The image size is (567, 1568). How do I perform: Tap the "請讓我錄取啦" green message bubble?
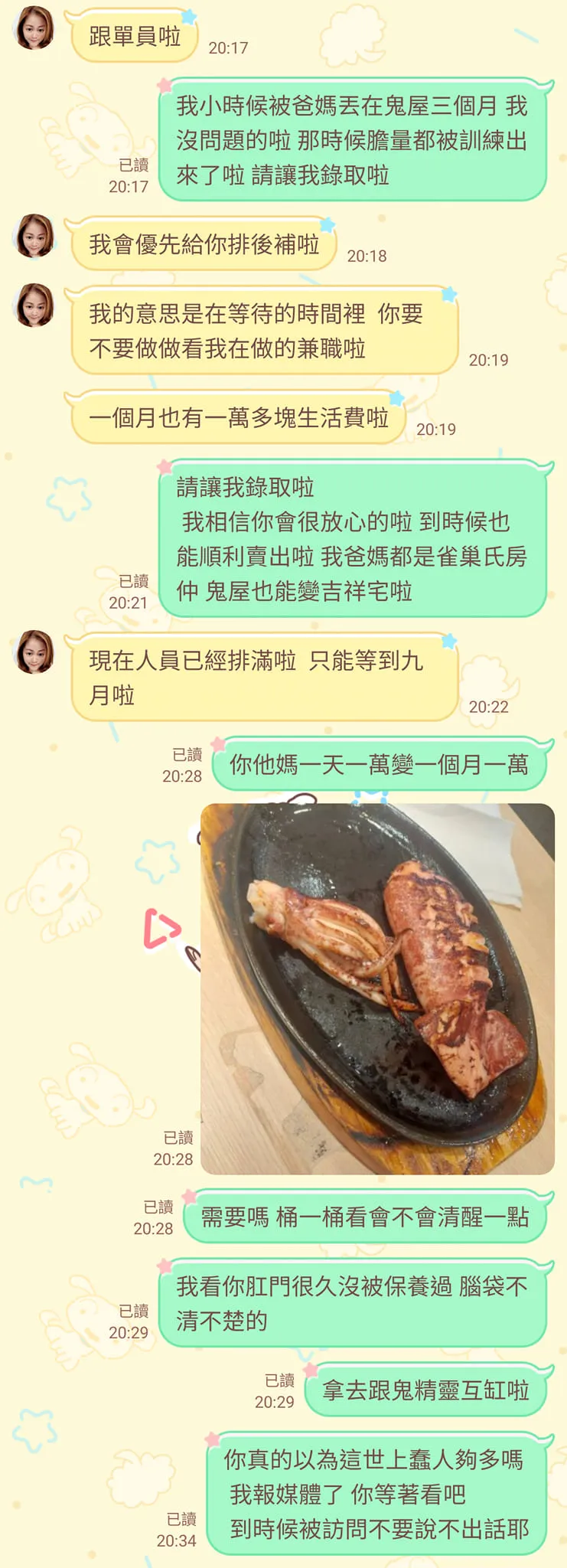(x=352, y=536)
